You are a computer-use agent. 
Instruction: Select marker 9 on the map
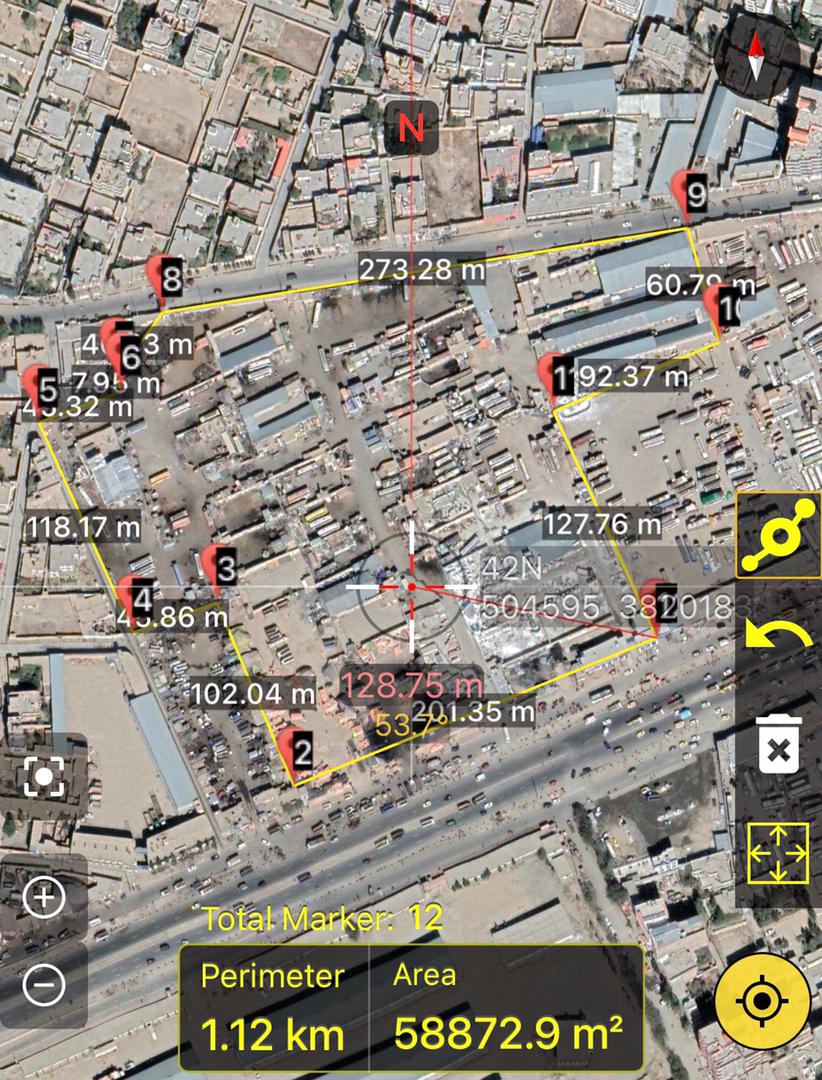690,192
